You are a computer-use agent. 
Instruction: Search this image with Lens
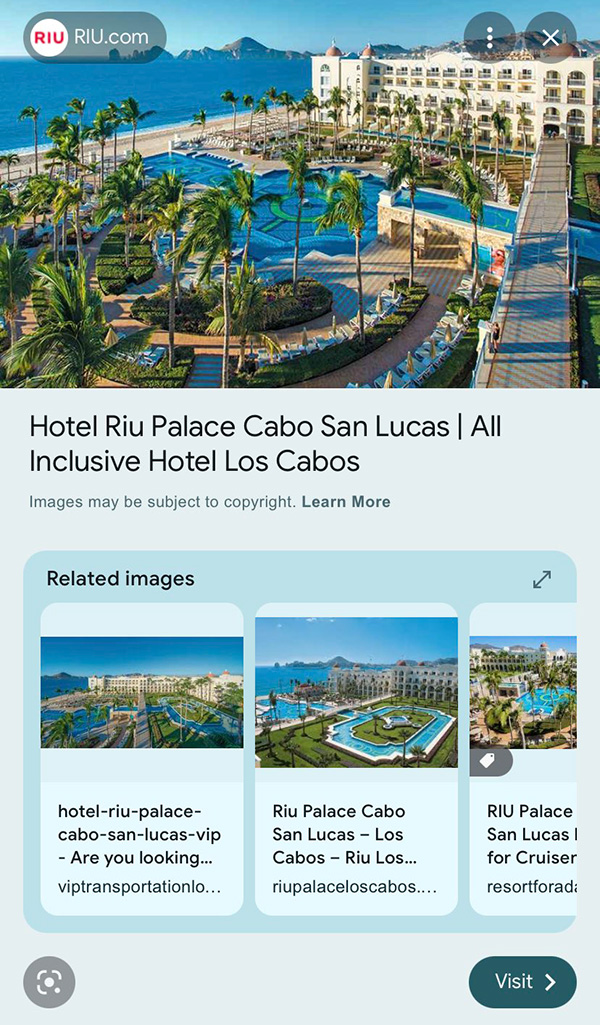pos(49,982)
